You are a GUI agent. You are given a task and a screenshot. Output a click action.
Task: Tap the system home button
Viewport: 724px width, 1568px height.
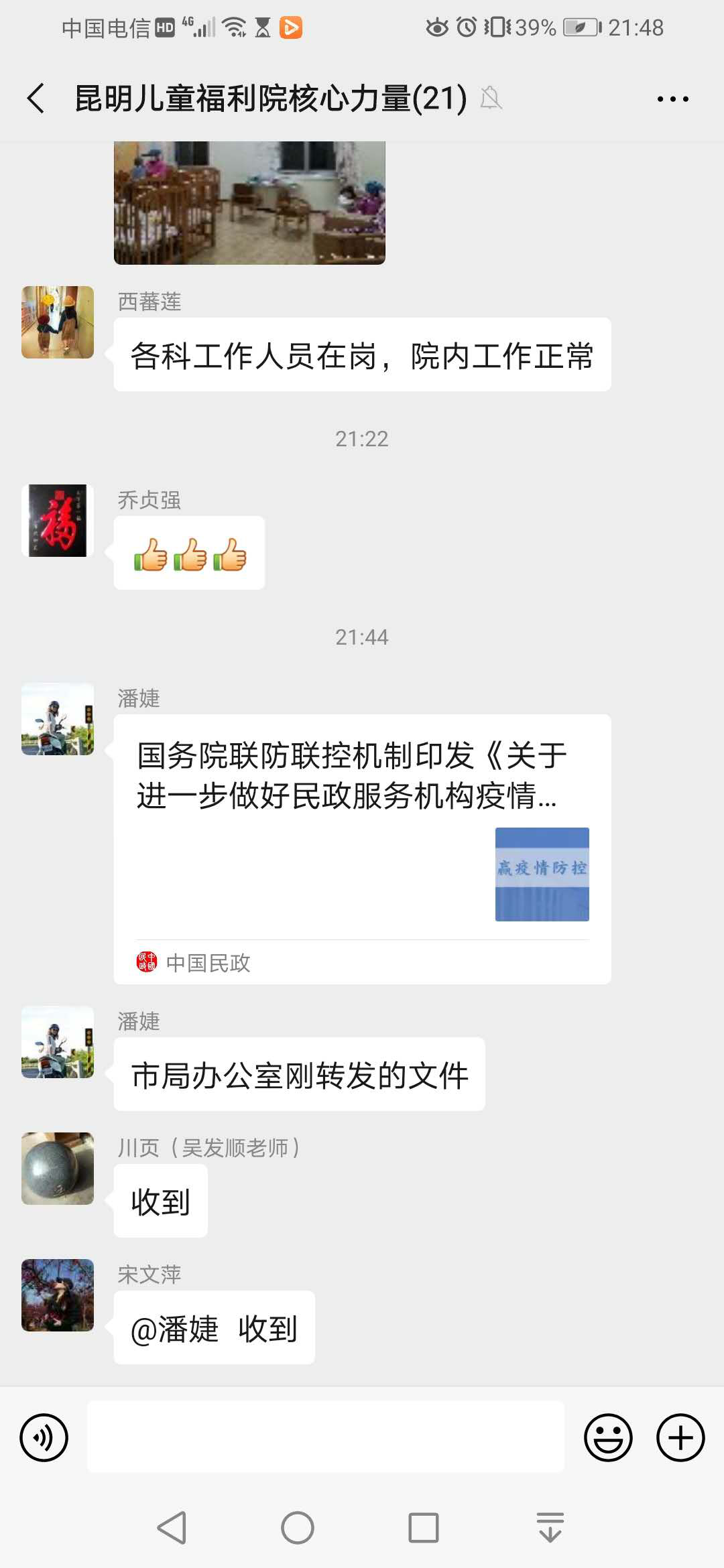[x=298, y=1528]
